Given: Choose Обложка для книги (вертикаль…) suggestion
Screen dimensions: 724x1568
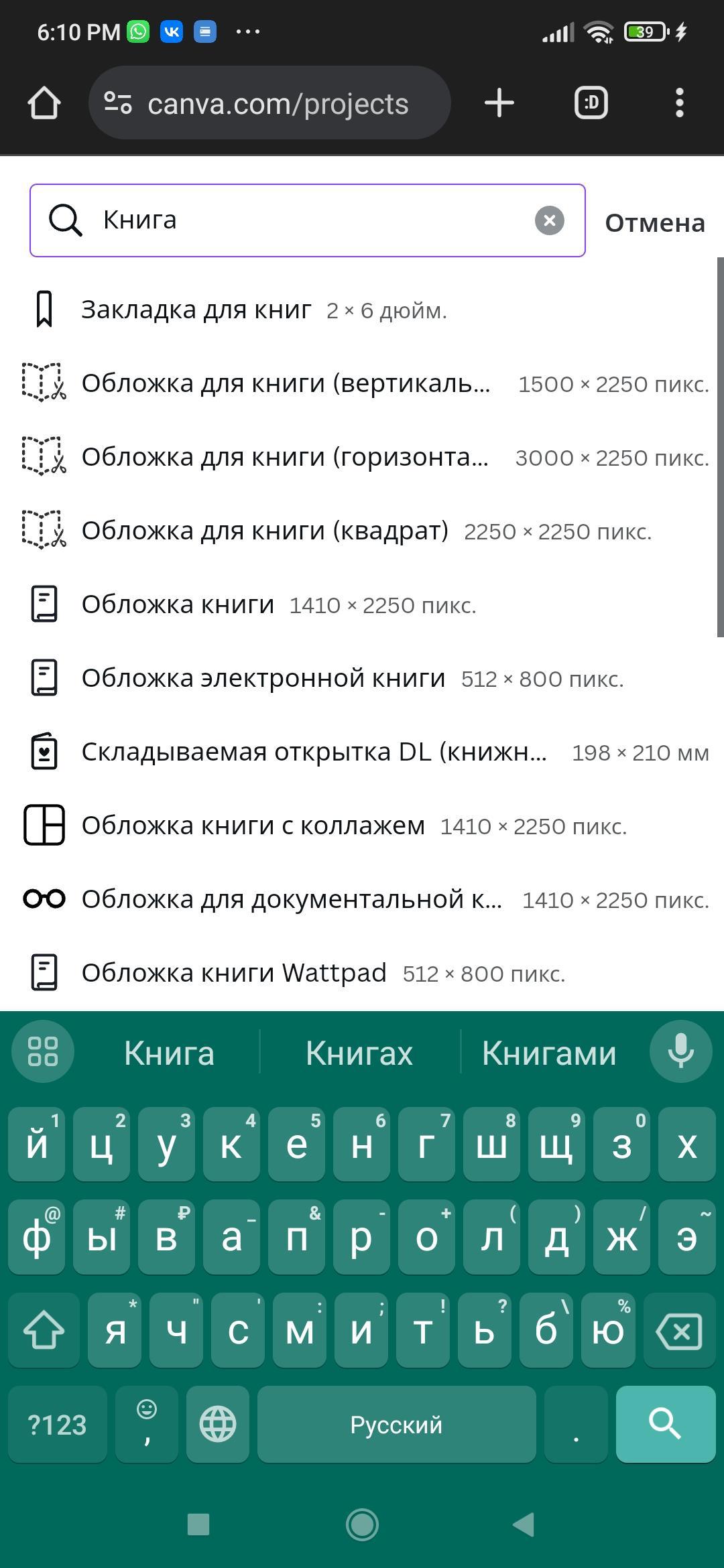Looking at the screenshot, I should tap(286, 384).
